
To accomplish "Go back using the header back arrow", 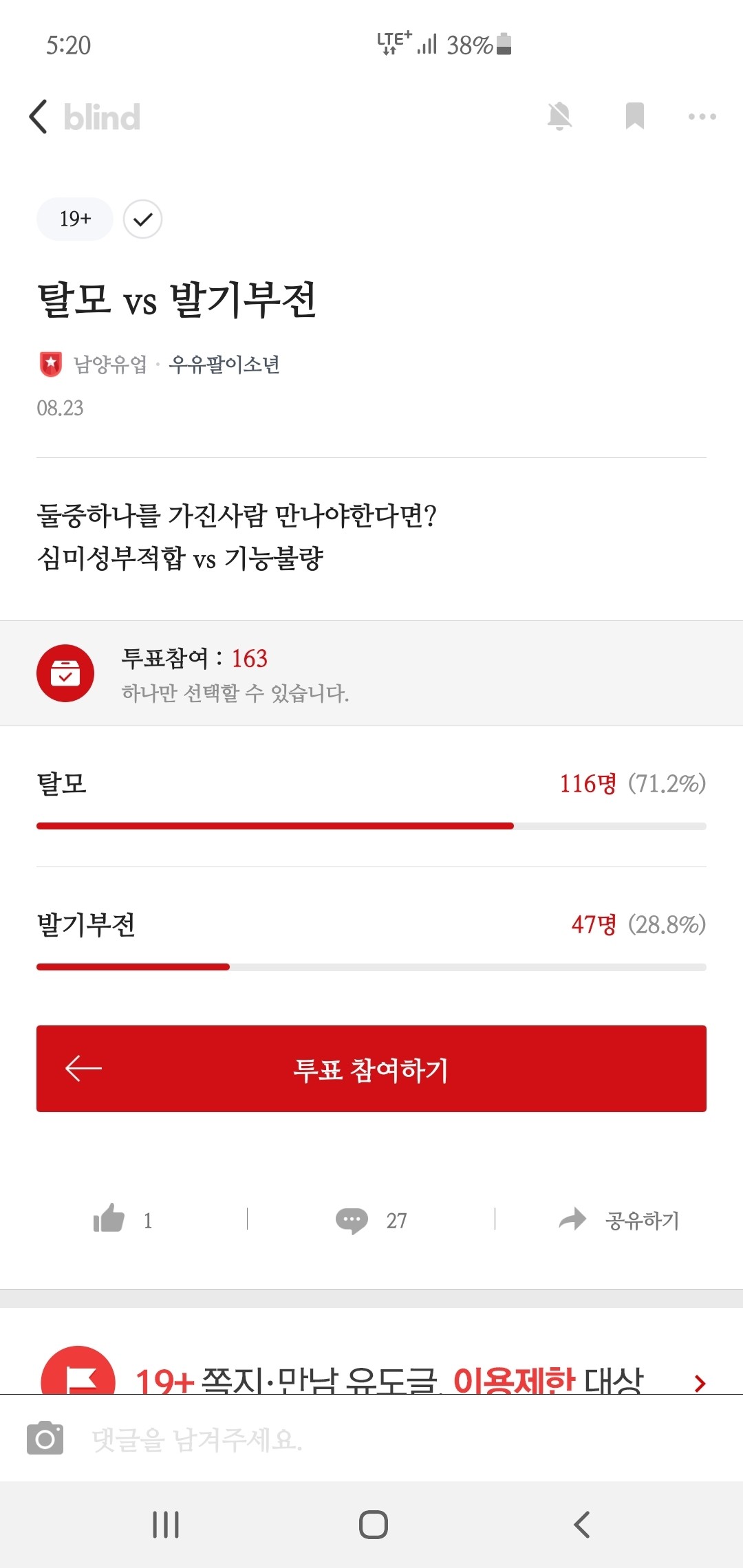I will [x=39, y=117].
